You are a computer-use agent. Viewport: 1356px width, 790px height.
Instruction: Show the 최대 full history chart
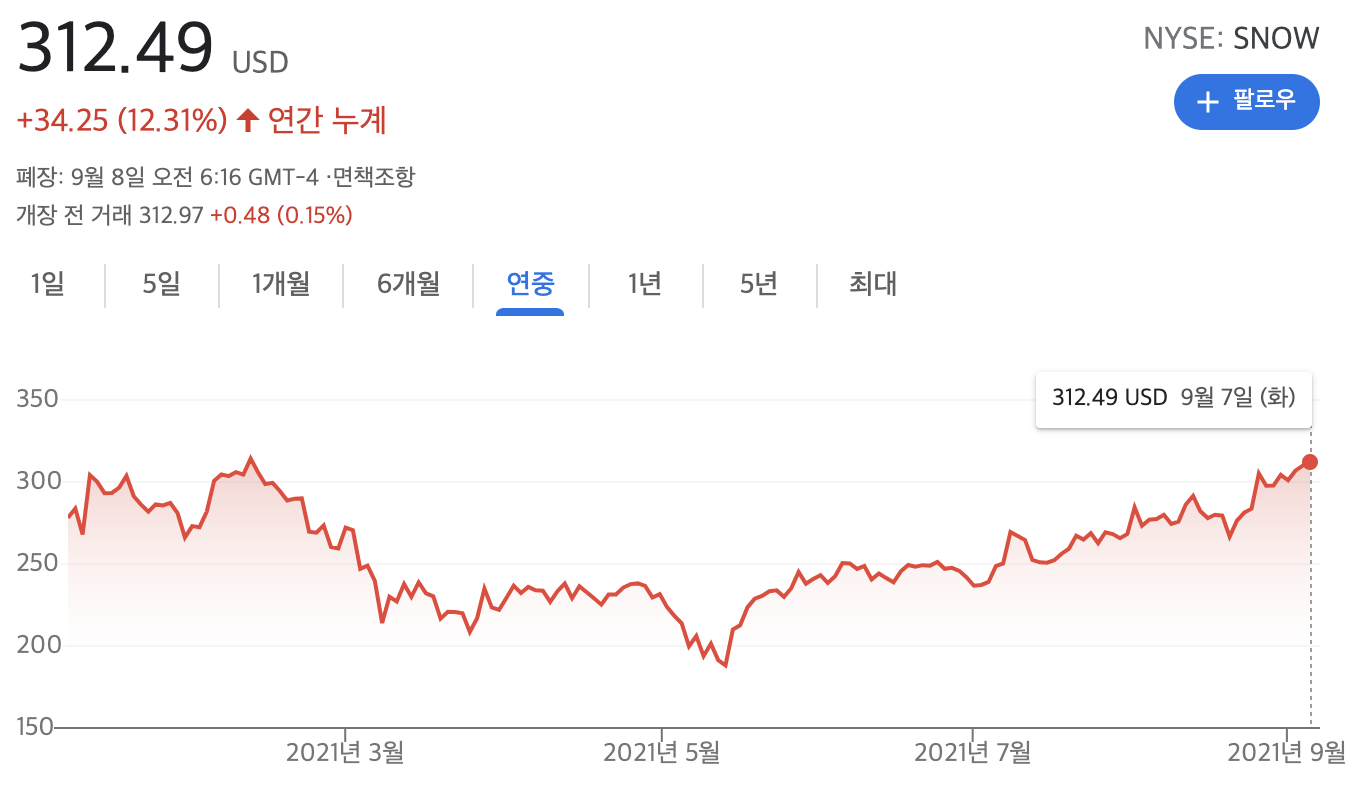872,284
